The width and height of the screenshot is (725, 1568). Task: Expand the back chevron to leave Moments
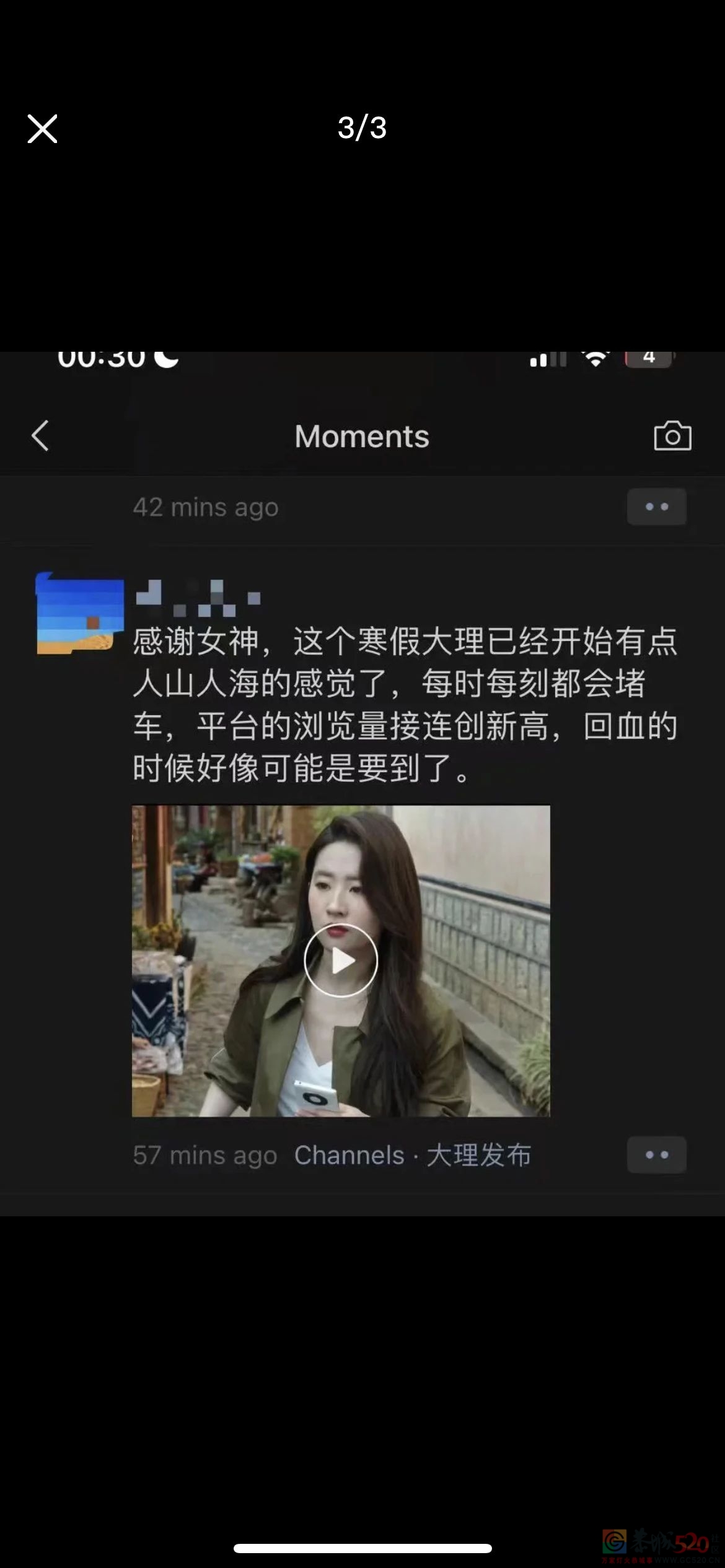[40, 436]
